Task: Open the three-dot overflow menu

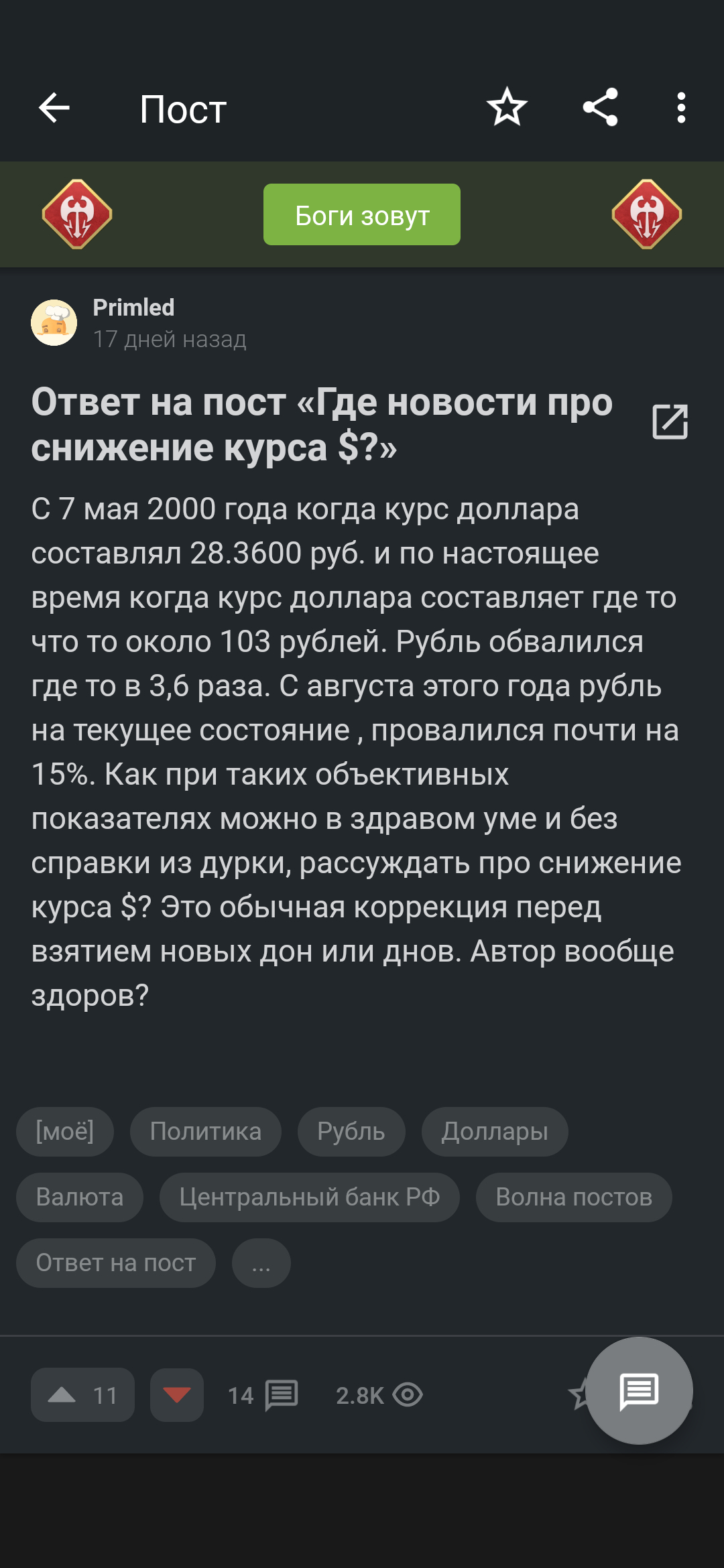Action: click(x=681, y=108)
